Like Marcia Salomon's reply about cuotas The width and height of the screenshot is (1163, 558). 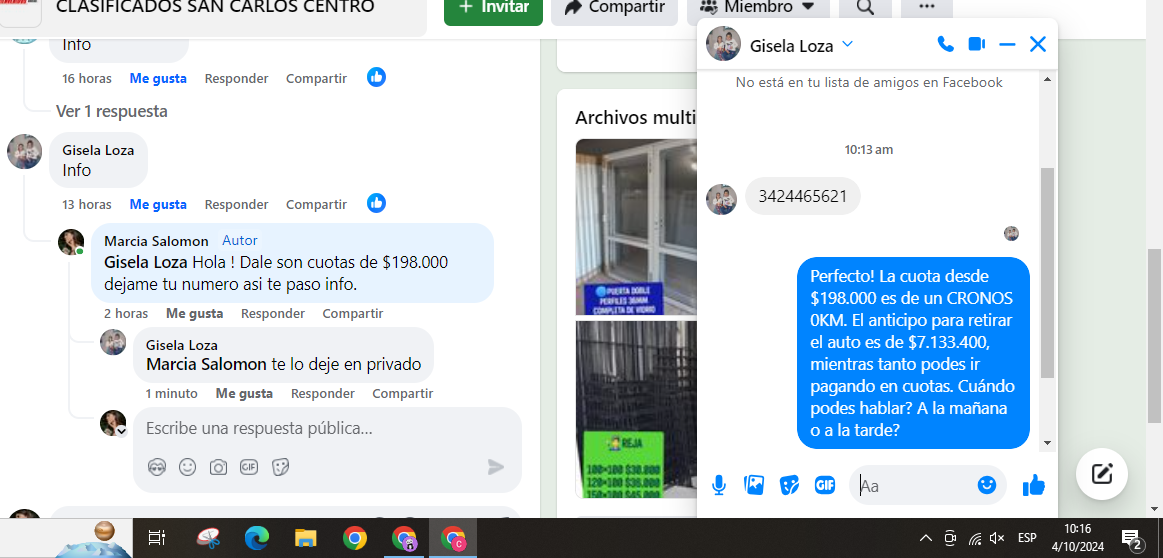tap(194, 313)
